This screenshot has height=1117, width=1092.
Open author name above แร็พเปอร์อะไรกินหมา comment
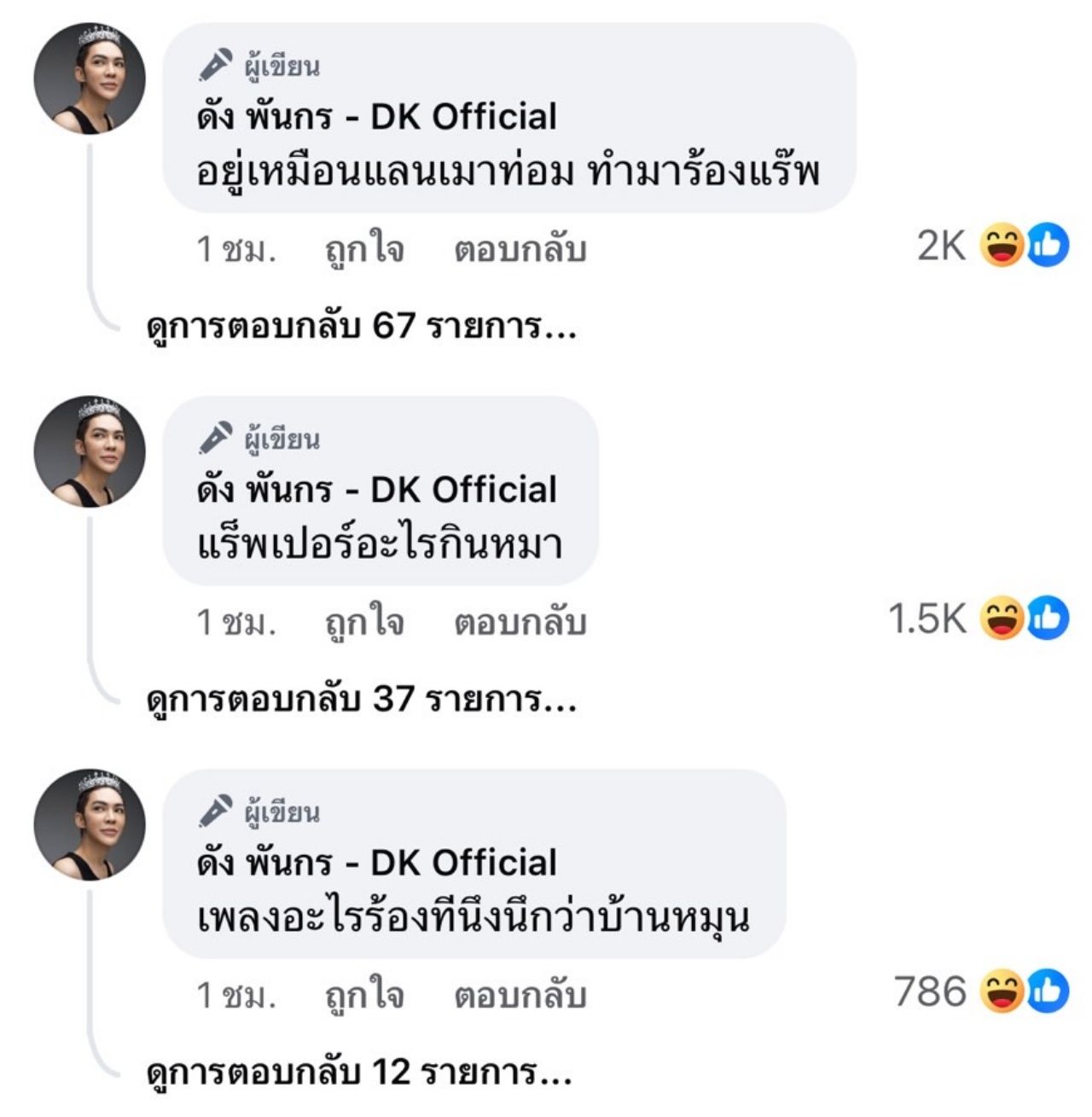376,491
